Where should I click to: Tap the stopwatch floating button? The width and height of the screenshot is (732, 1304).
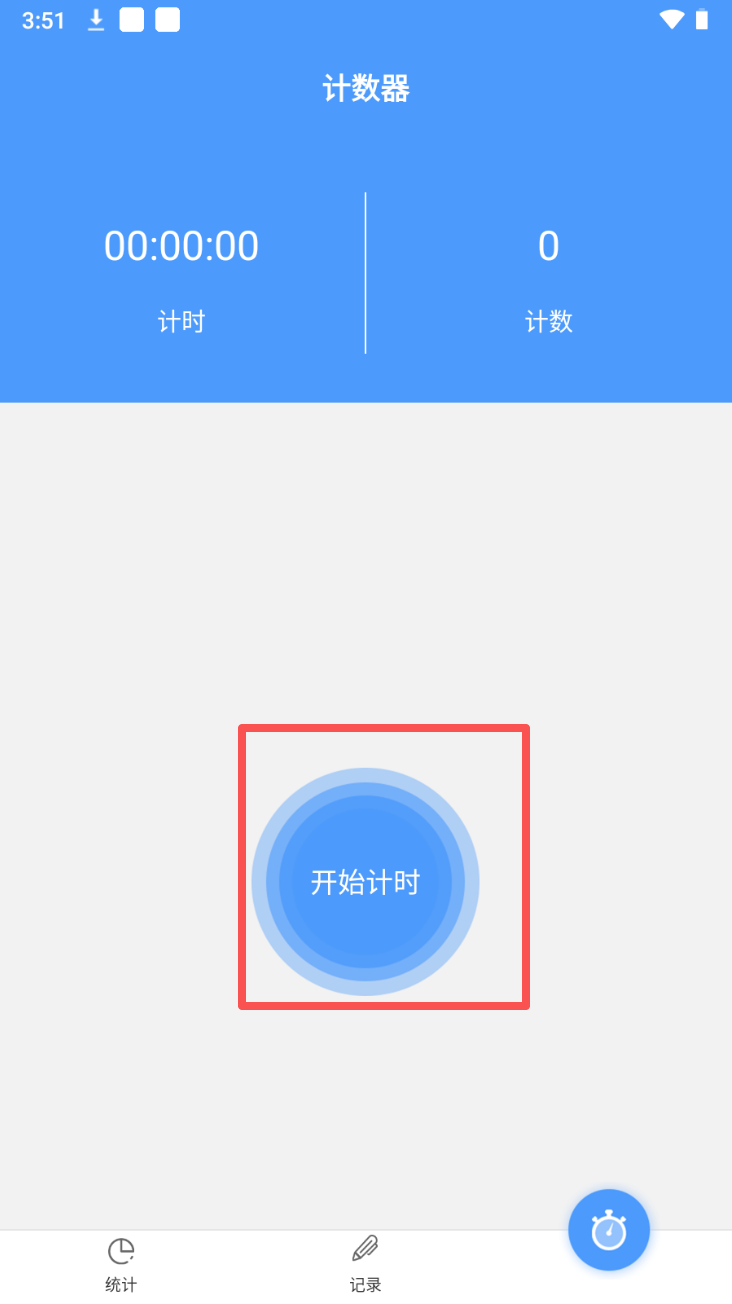tap(609, 1230)
